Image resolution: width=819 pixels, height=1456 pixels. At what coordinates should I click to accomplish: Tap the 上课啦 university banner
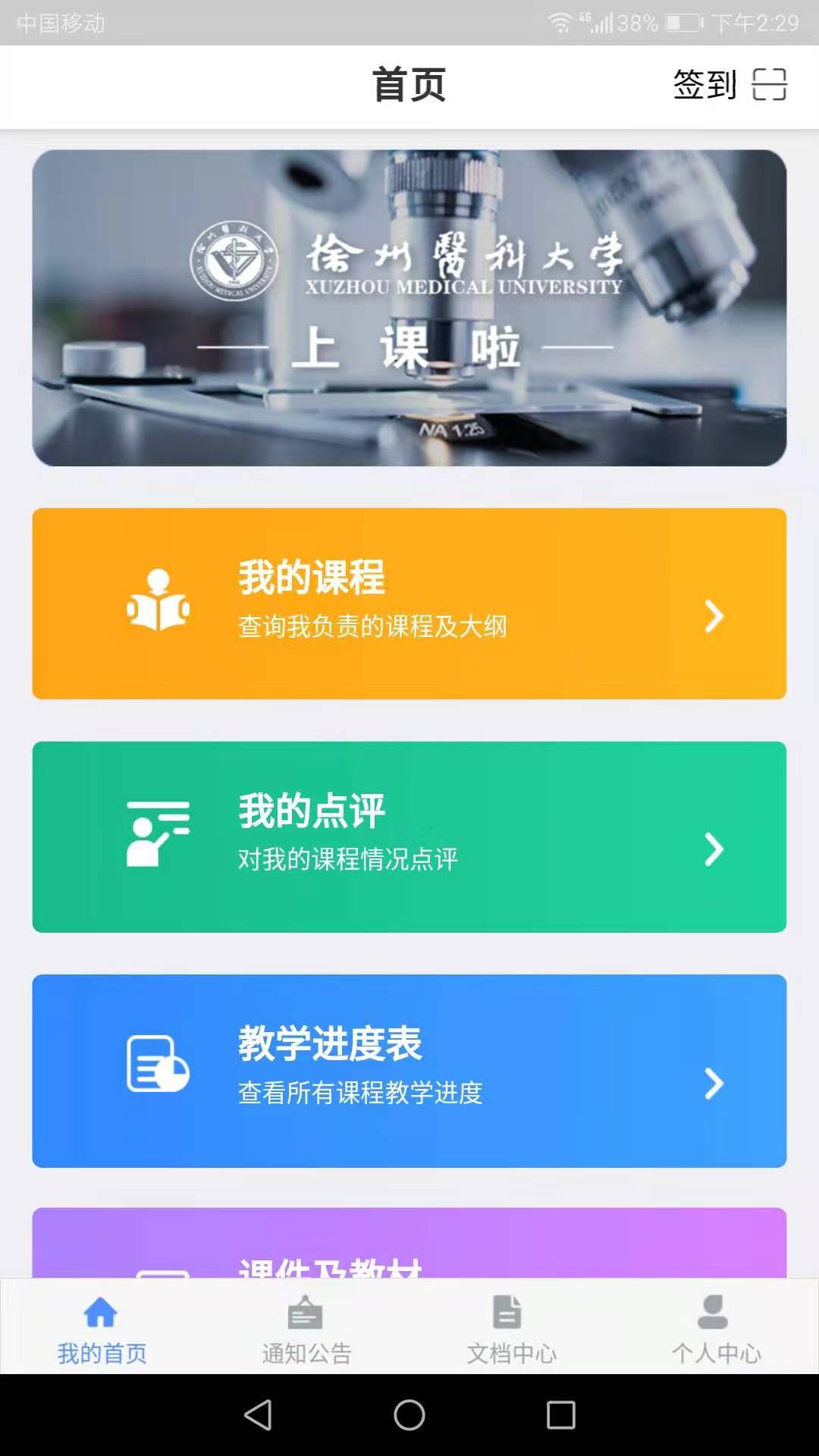click(409, 307)
